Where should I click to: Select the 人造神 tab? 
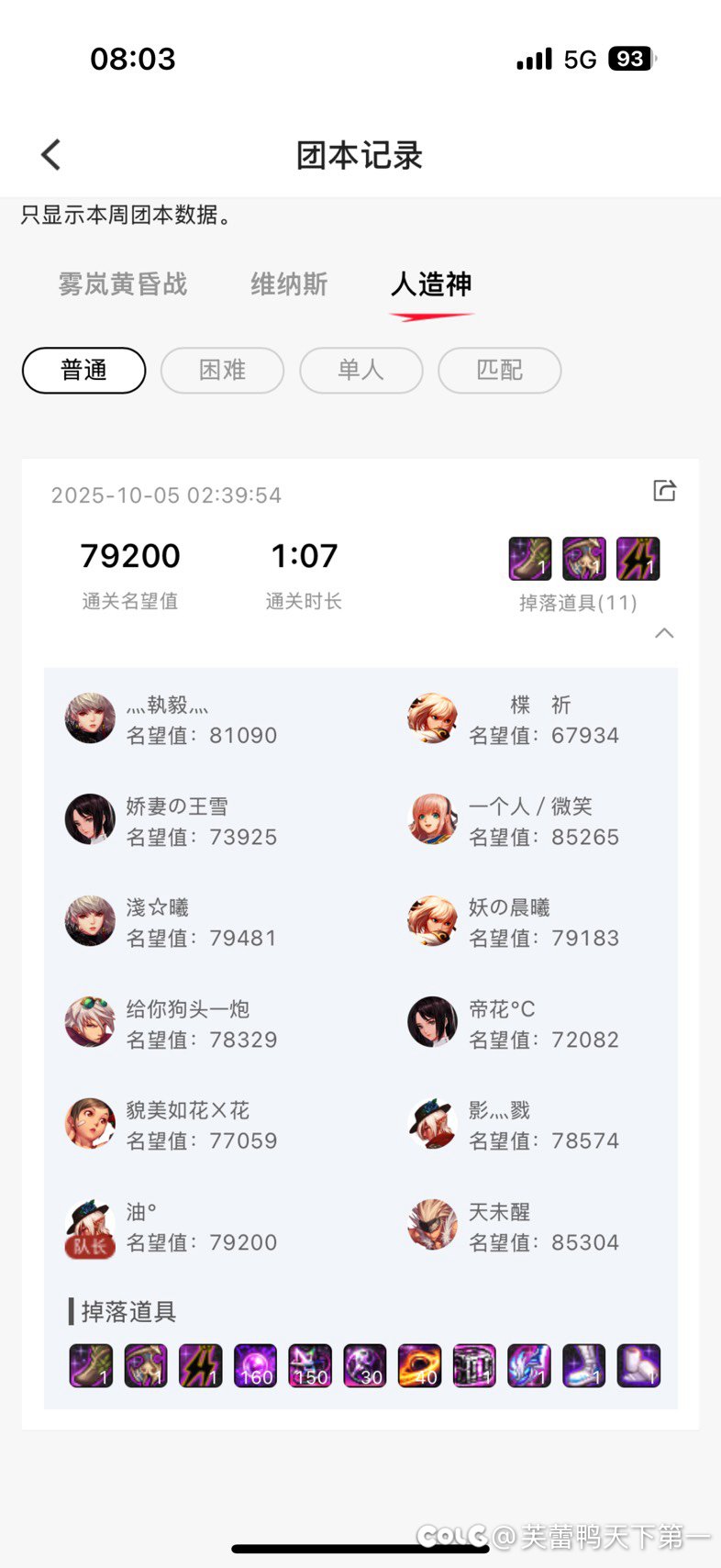pyautogui.click(x=431, y=284)
